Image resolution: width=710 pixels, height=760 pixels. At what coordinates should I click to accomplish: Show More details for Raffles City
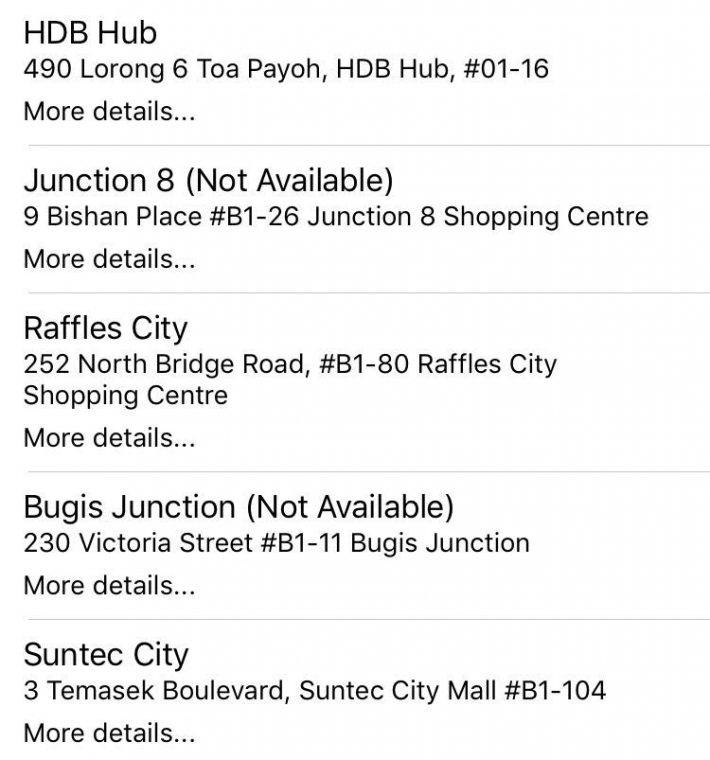(x=109, y=437)
